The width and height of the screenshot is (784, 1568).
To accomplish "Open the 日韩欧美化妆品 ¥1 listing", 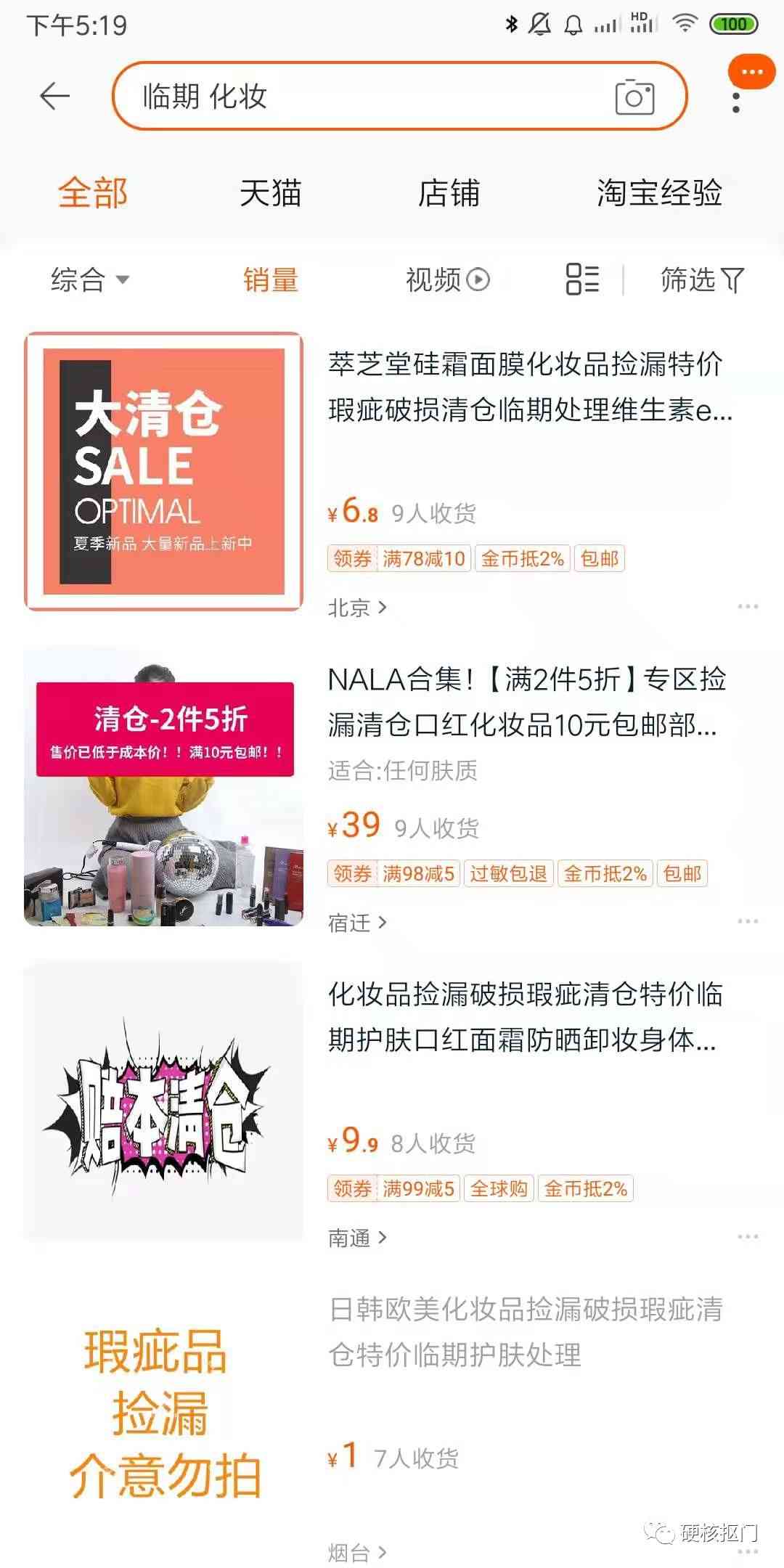I will click(x=526, y=1332).
